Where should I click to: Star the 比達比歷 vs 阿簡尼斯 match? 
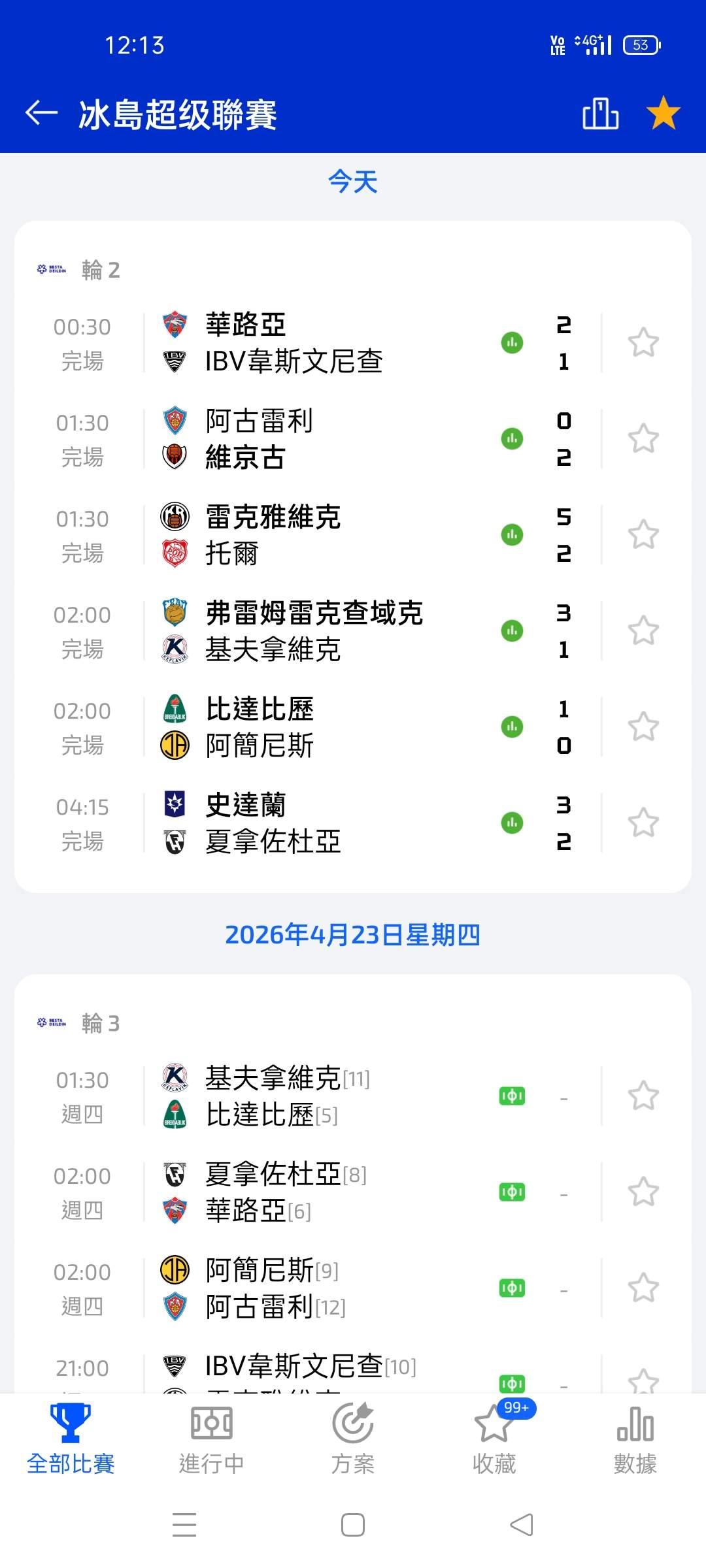coord(643,727)
